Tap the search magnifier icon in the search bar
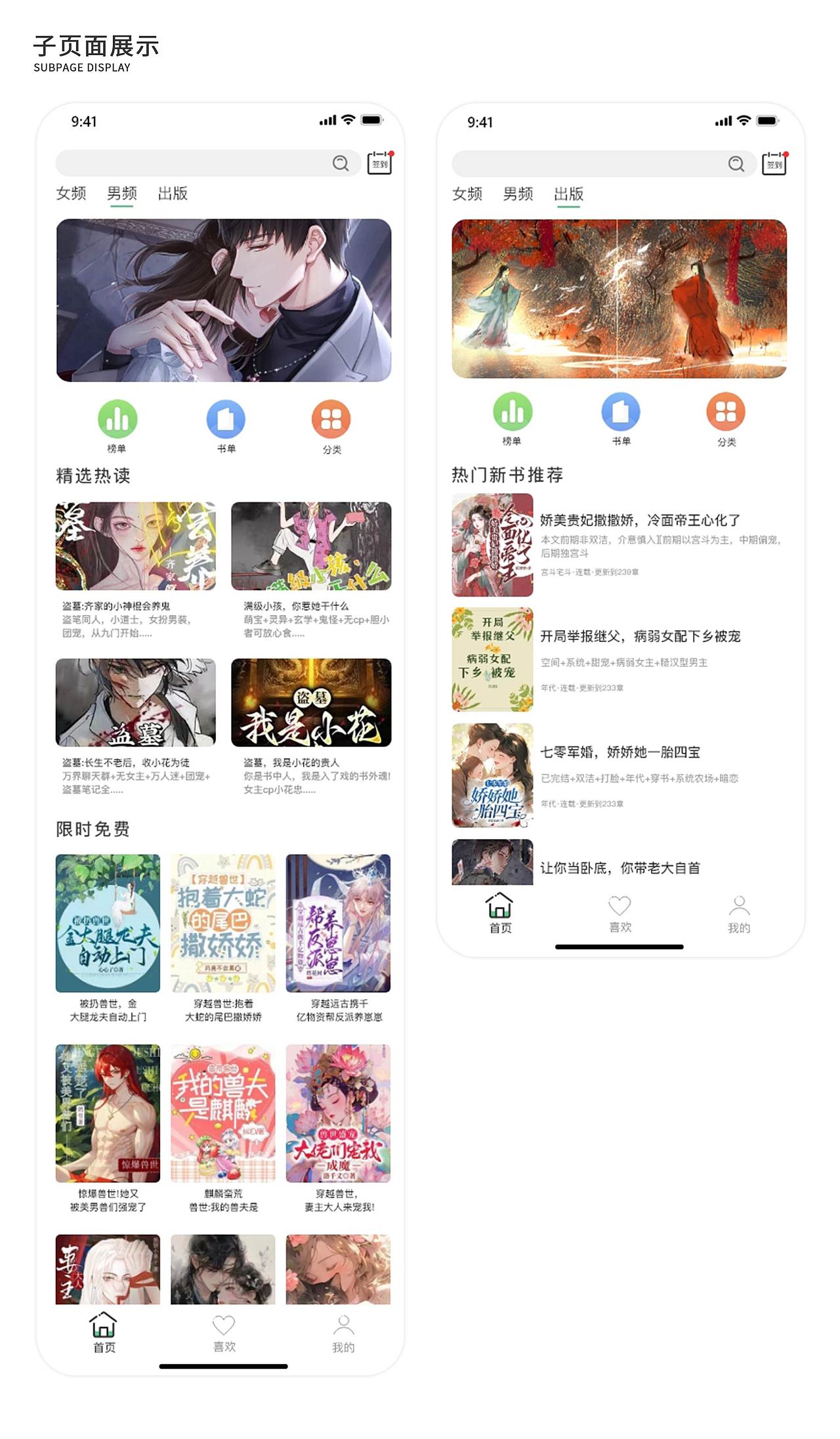This screenshot has width=840, height=1439. (339, 164)
